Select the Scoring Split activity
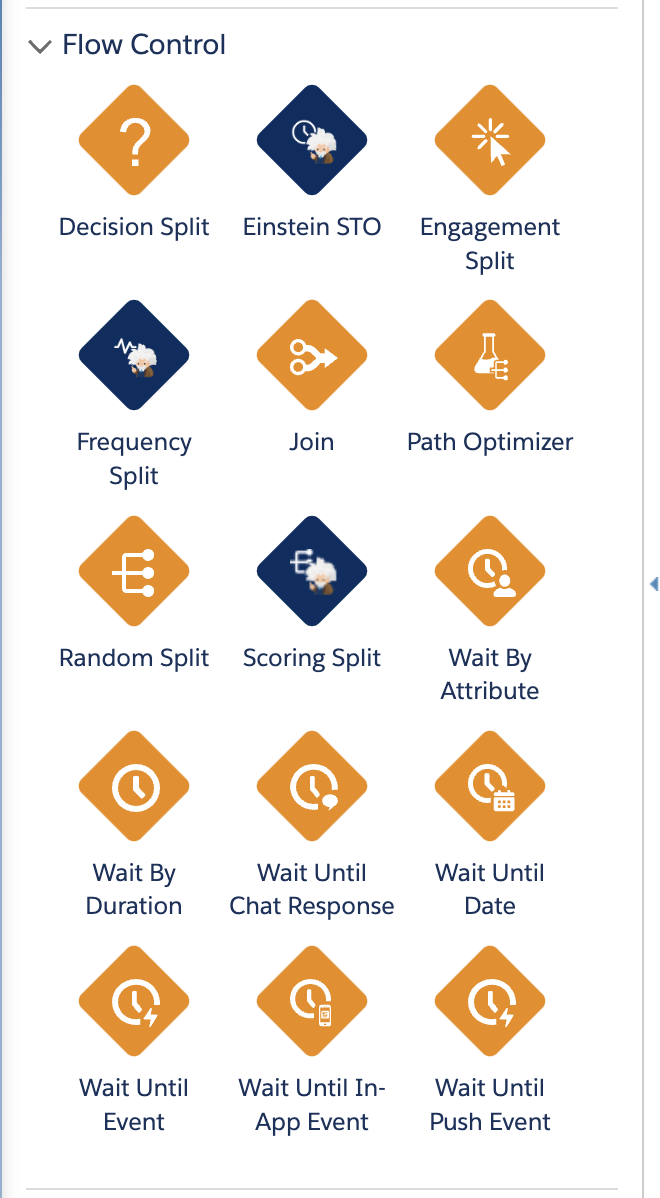 pyautogui.click(x=312, y=572)
